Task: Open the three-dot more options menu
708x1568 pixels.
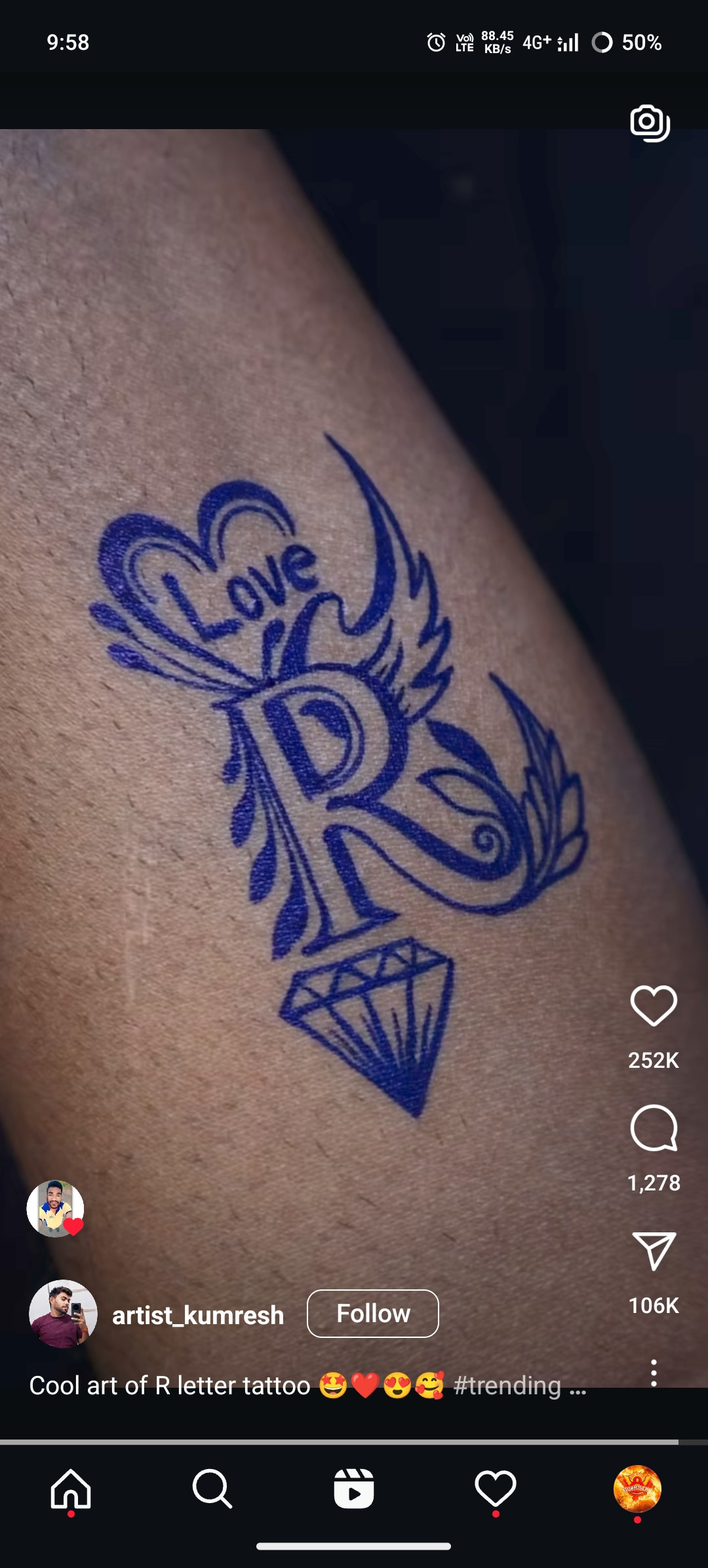Action: pos(653,1373)
